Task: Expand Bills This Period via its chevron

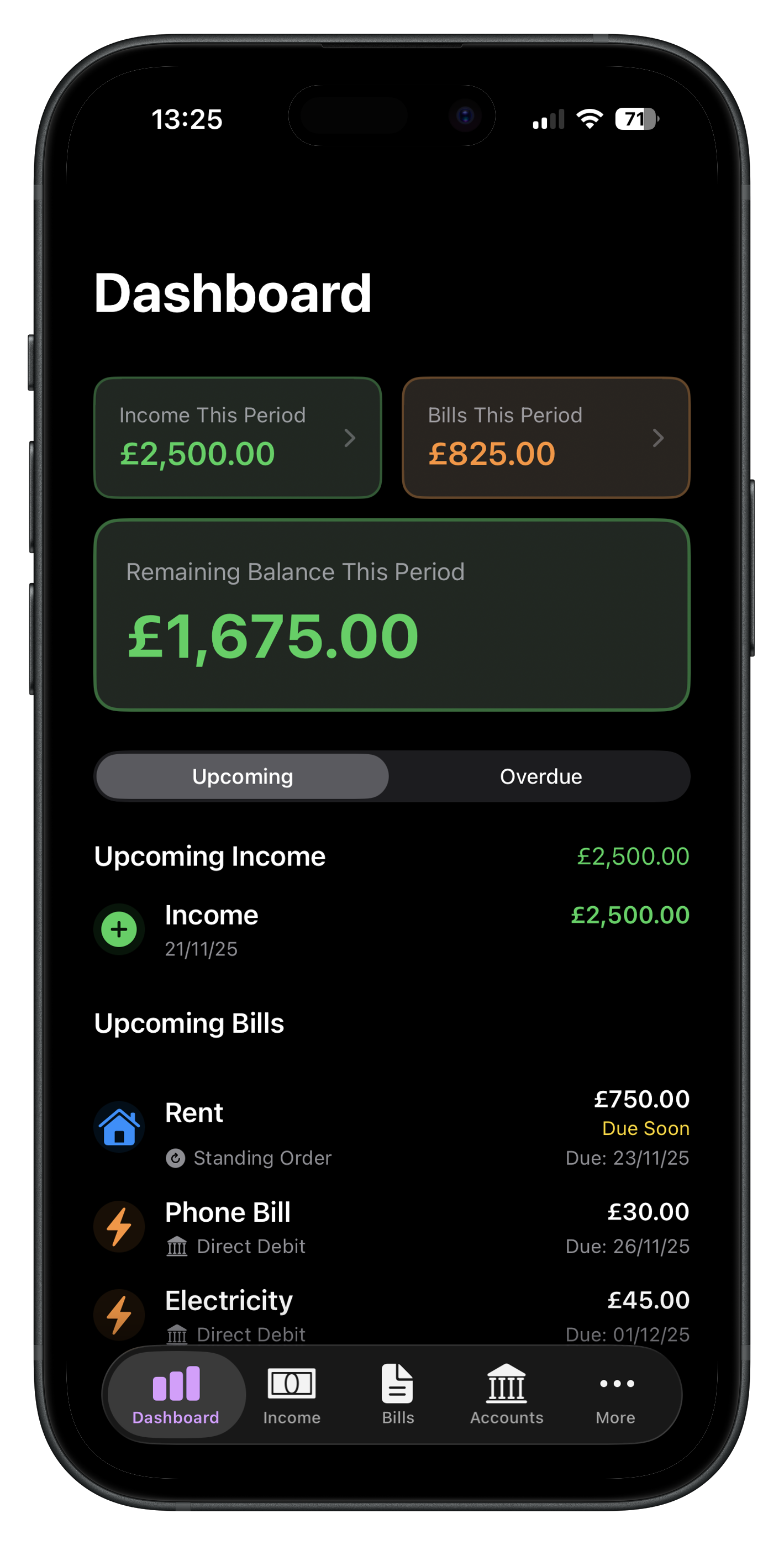Action: (x=657, y=438)
